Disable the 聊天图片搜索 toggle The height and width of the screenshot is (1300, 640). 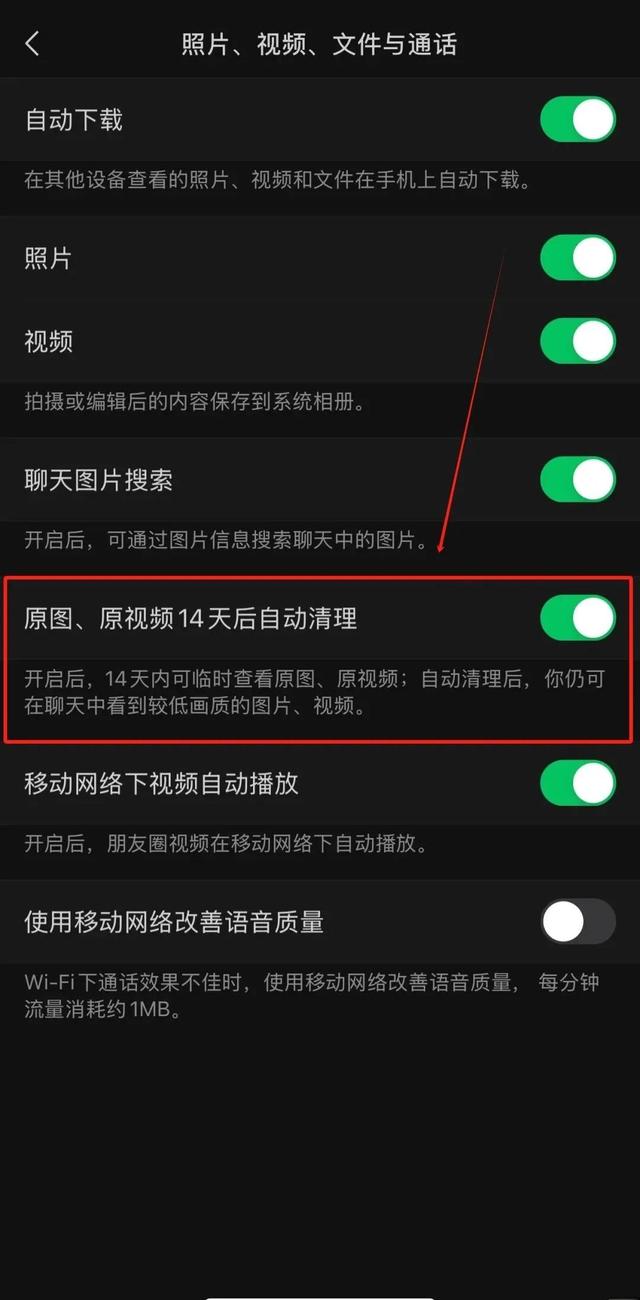coord(577,480)
